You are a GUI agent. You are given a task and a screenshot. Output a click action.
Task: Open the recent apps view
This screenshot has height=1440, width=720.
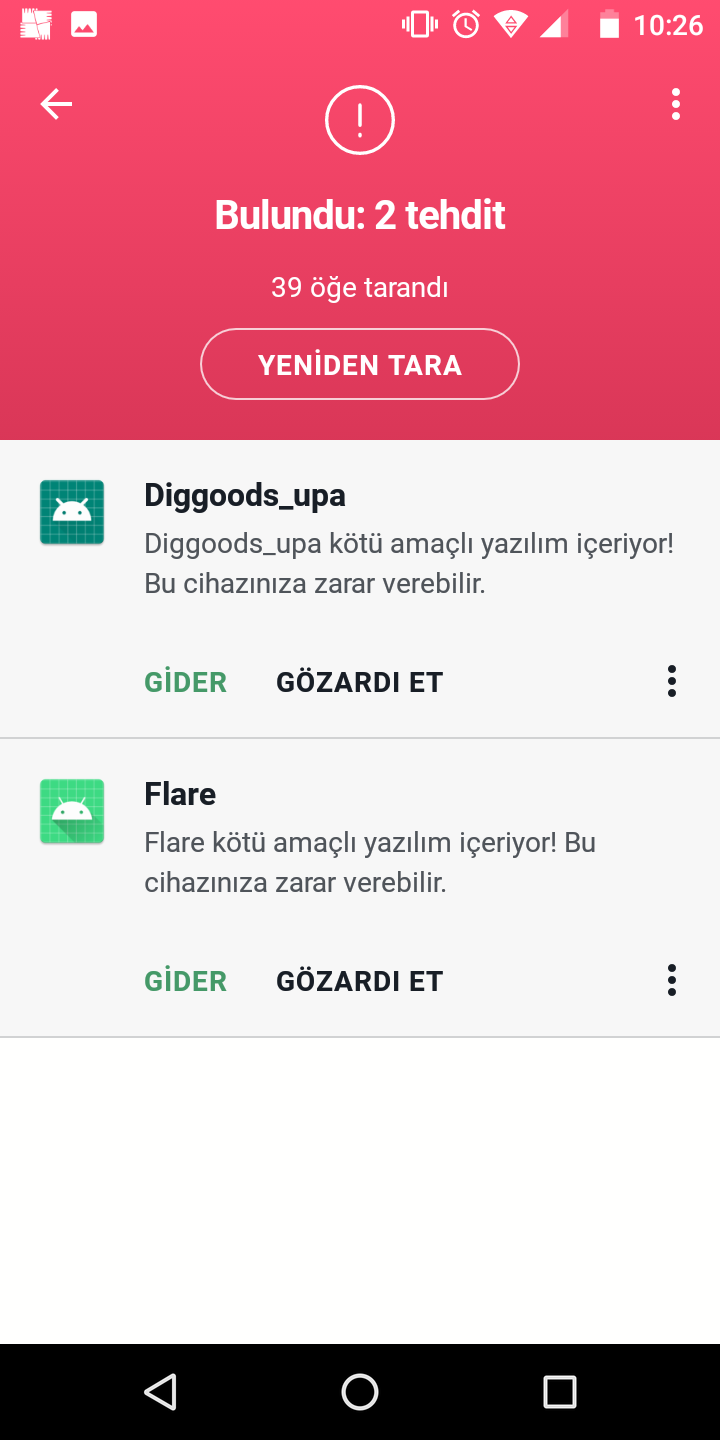[x=560, y=1391]
